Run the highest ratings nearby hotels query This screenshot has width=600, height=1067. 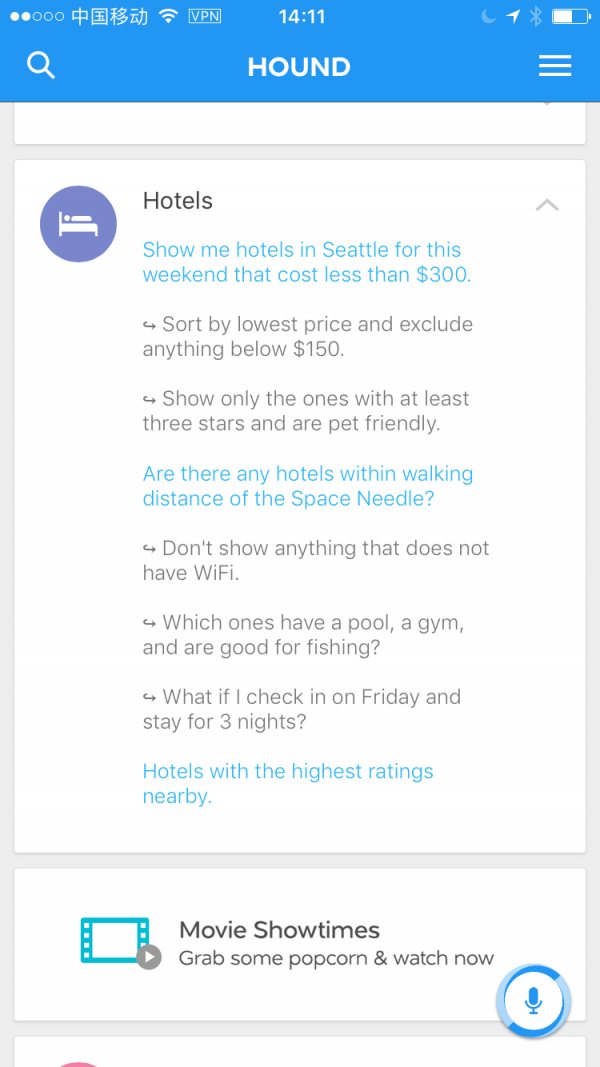(287, 784)
